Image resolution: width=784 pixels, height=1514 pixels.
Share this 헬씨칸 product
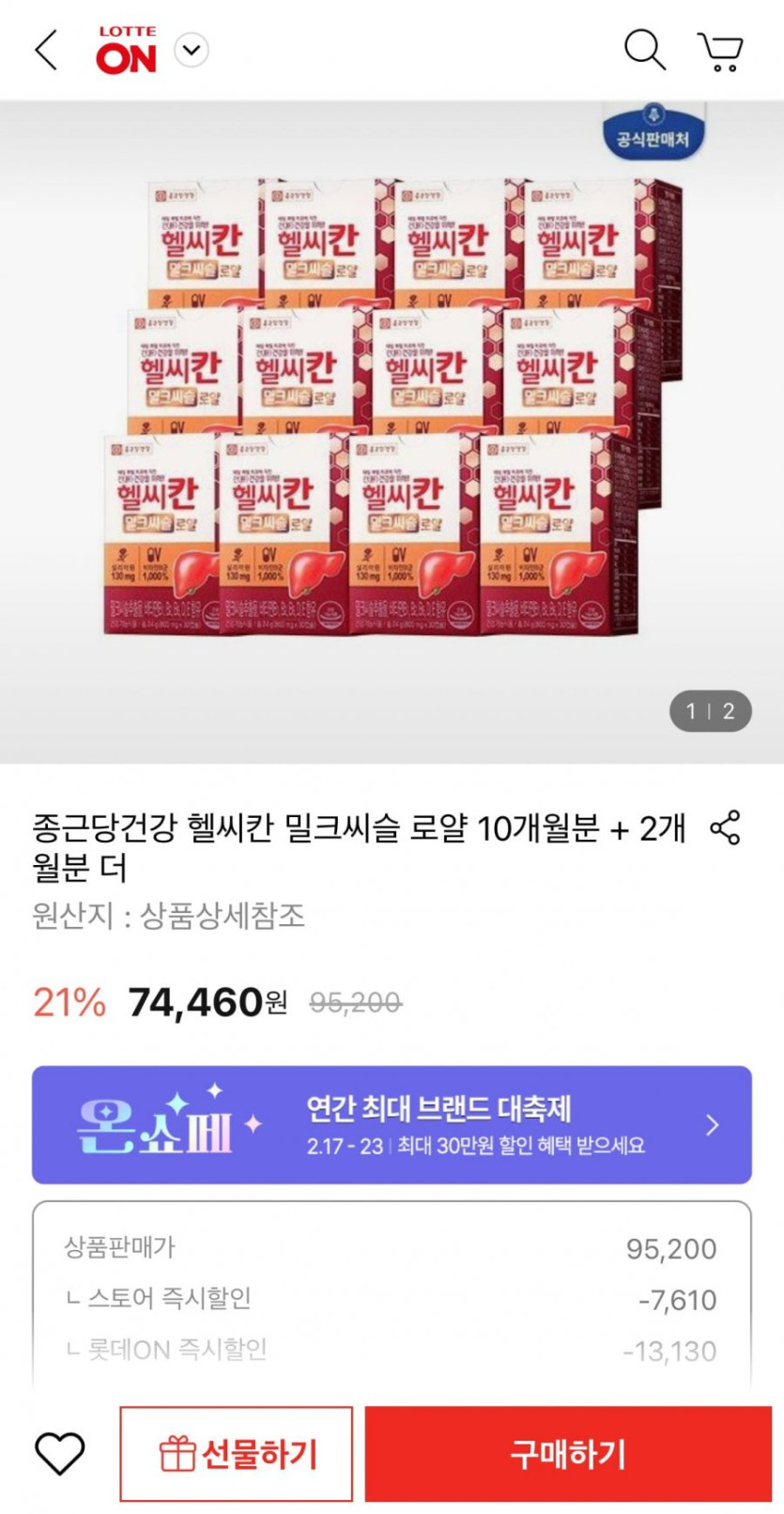coord(725,827)
